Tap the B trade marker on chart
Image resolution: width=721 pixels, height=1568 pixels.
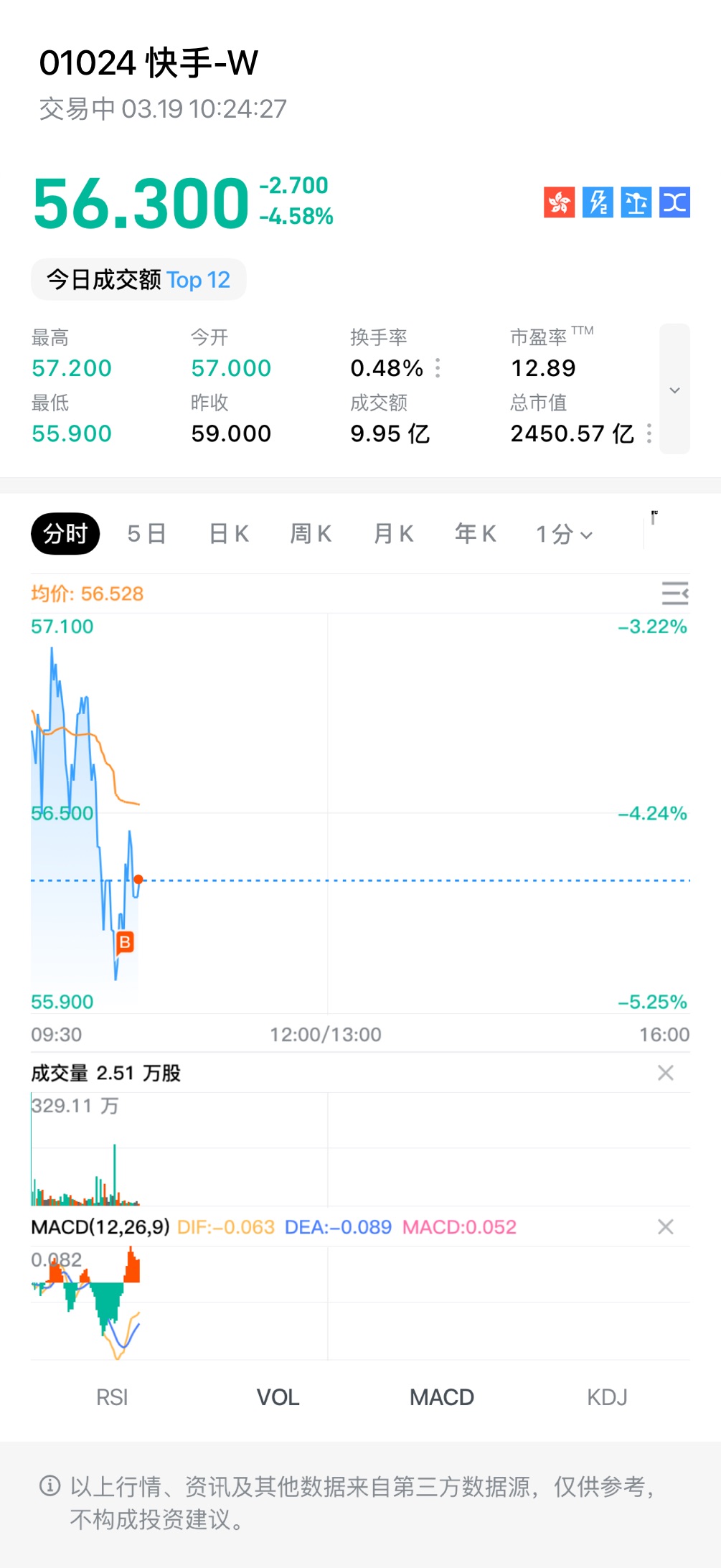pyautogui.click(x=125, y=942)
